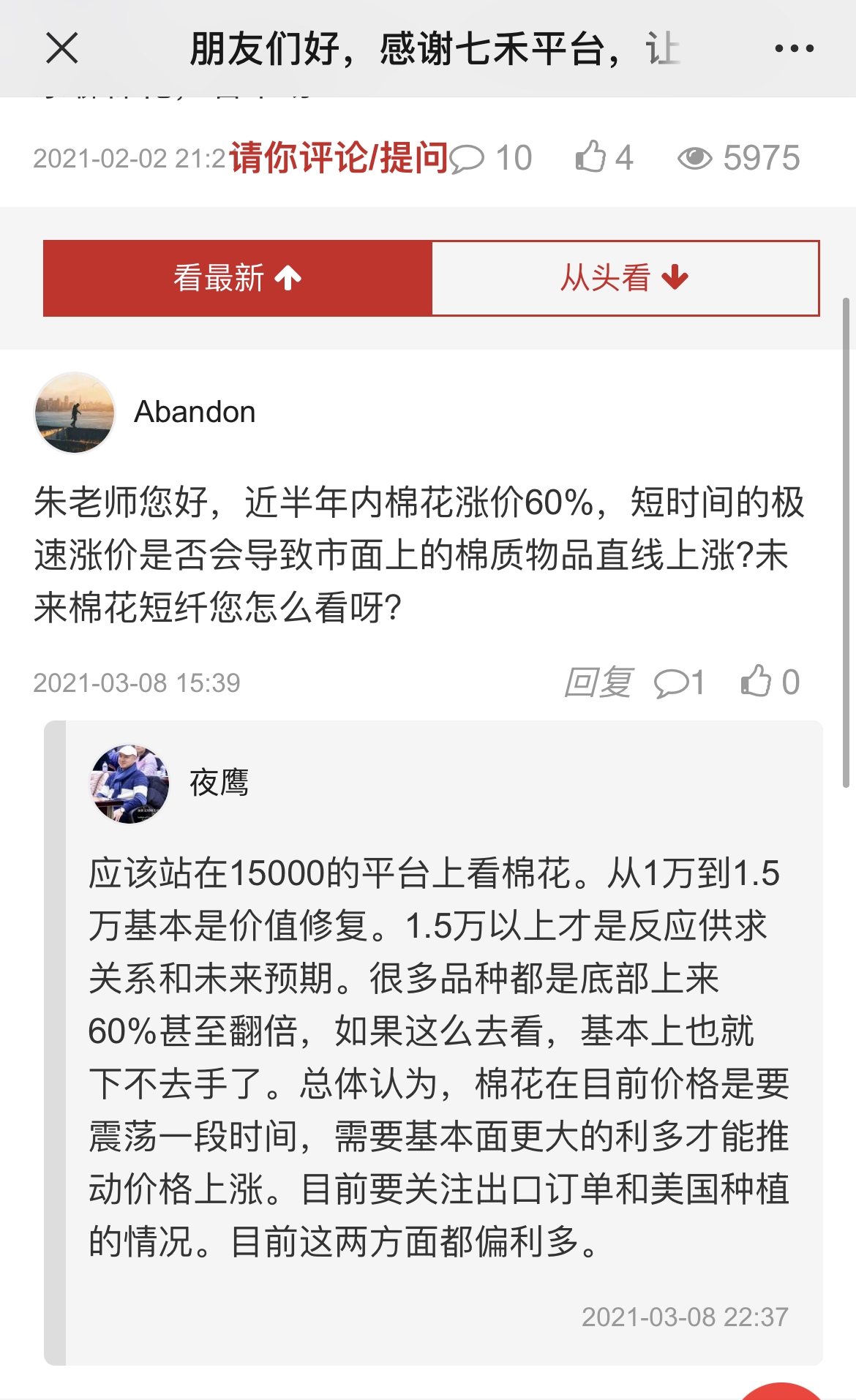The height and width of the screenshot is (1400, 856).
Task: Open 夜鹰's profile avatar
Action: click(x=129, y=783)
